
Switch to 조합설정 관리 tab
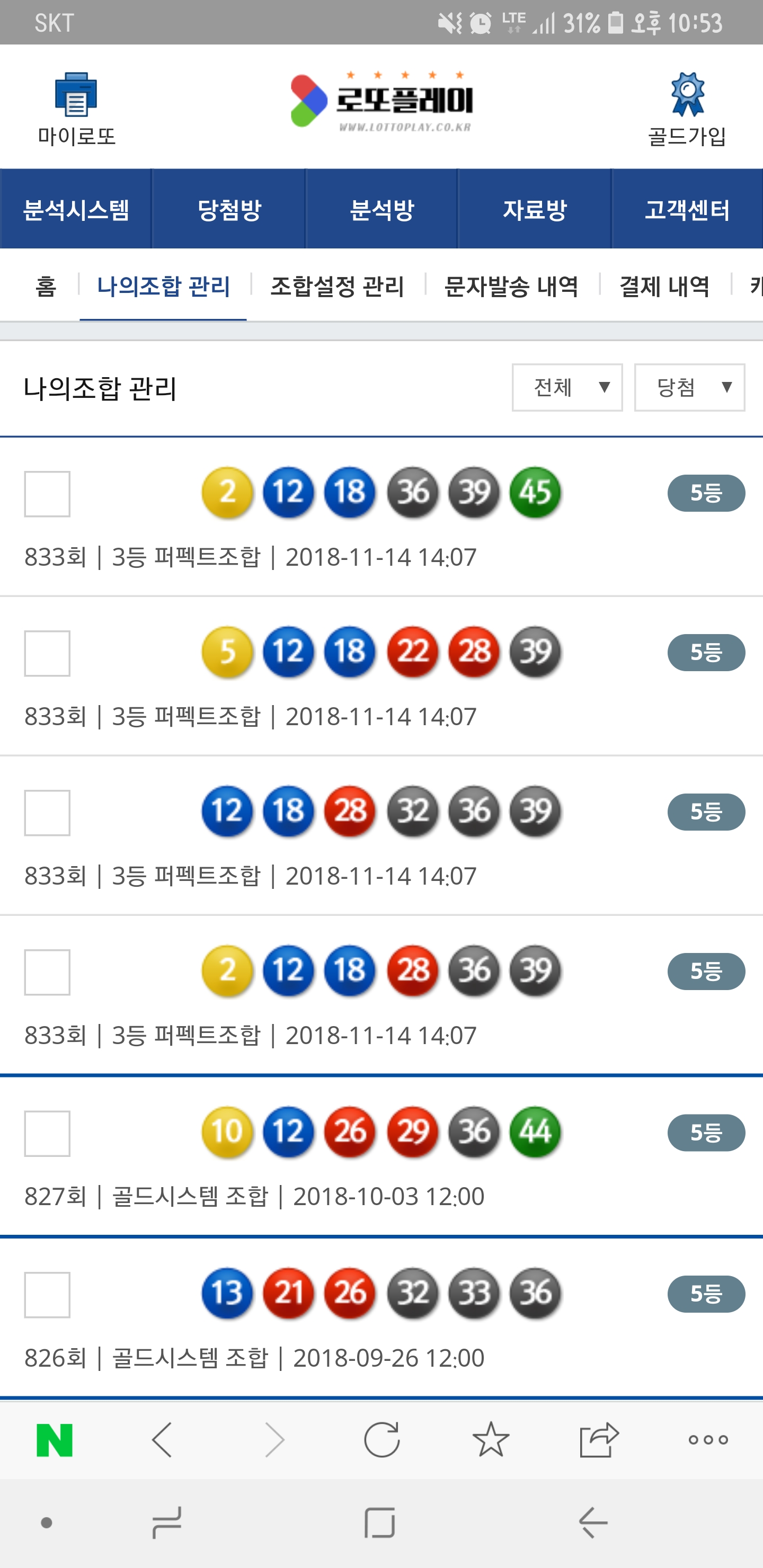[x=337, y=286]
